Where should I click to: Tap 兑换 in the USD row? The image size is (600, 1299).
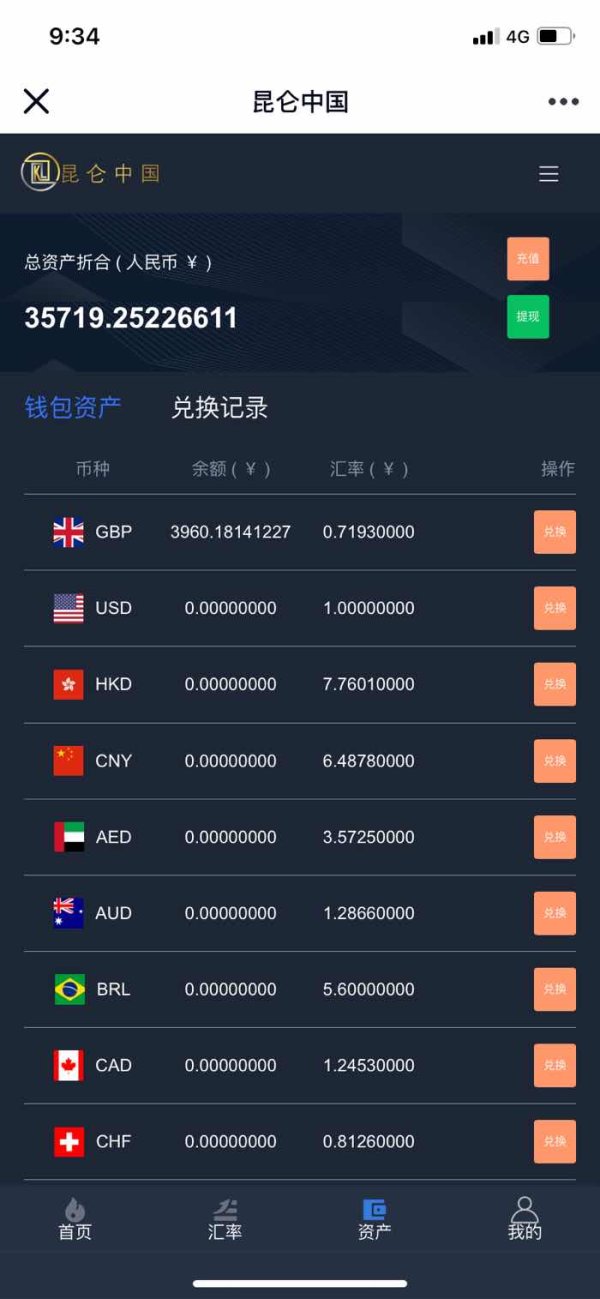click(x=555, y=608)
